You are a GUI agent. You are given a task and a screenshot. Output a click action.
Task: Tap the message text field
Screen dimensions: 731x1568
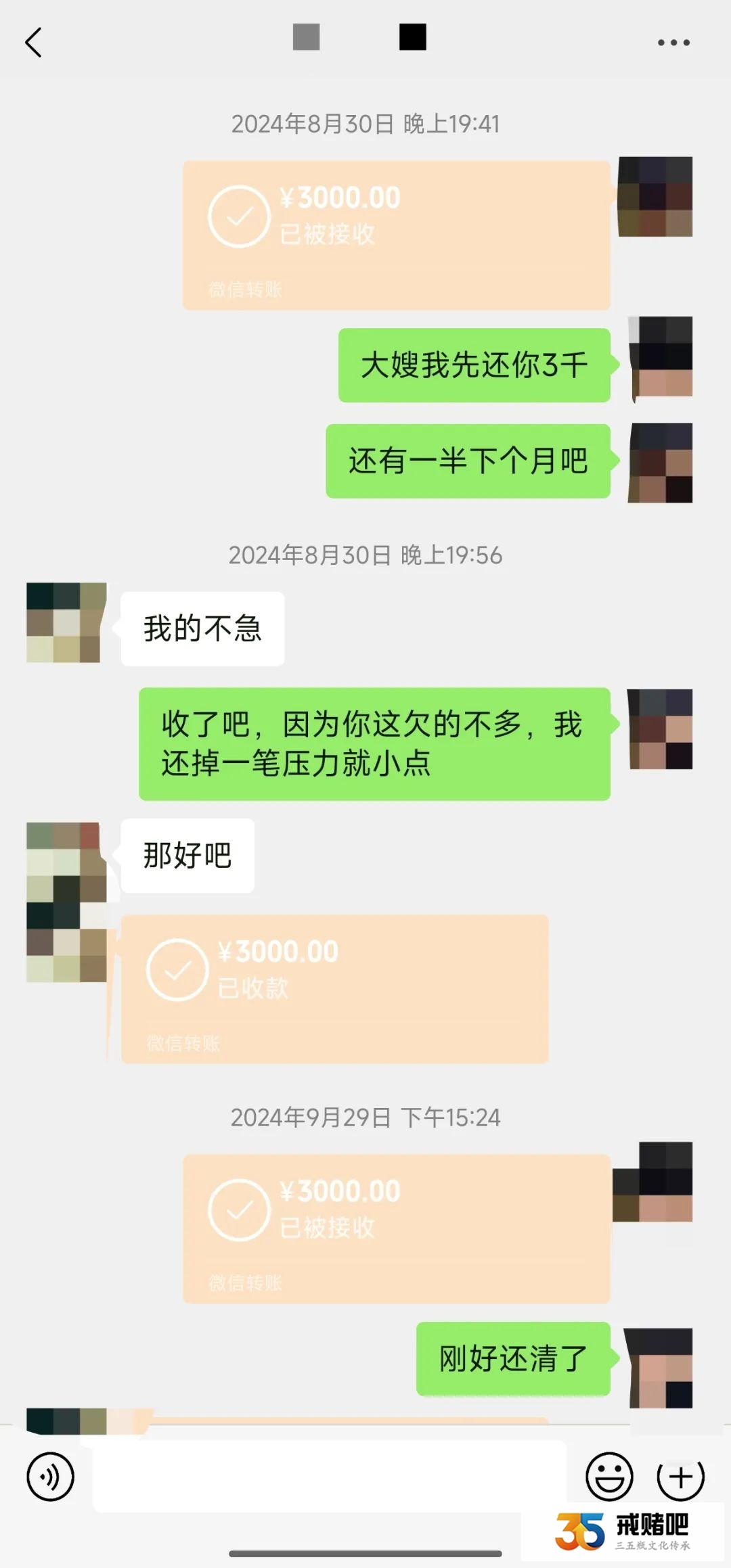point(330,1476)
